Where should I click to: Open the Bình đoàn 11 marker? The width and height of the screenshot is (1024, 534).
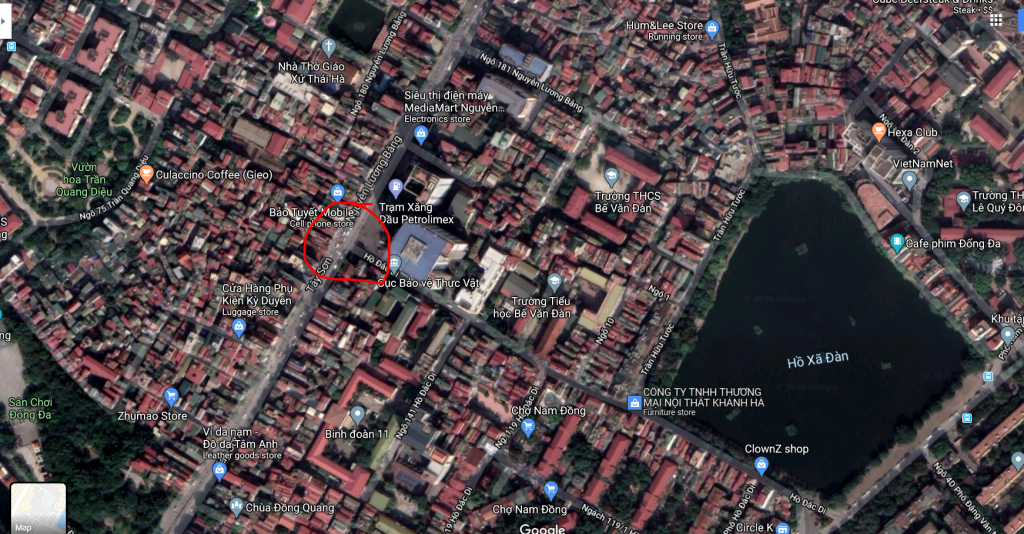358,414
